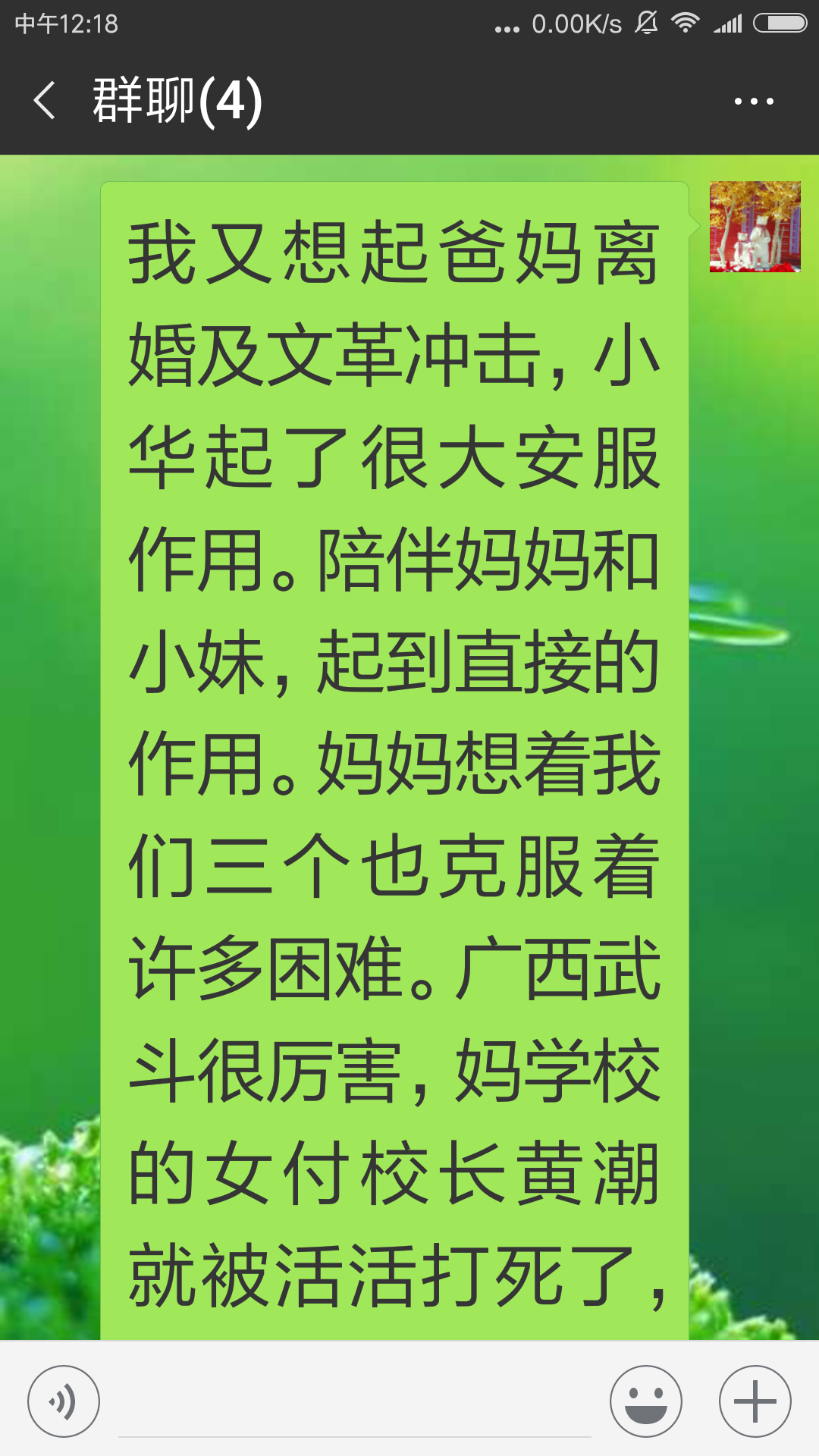Go back from the group chat

pos(45,101)
